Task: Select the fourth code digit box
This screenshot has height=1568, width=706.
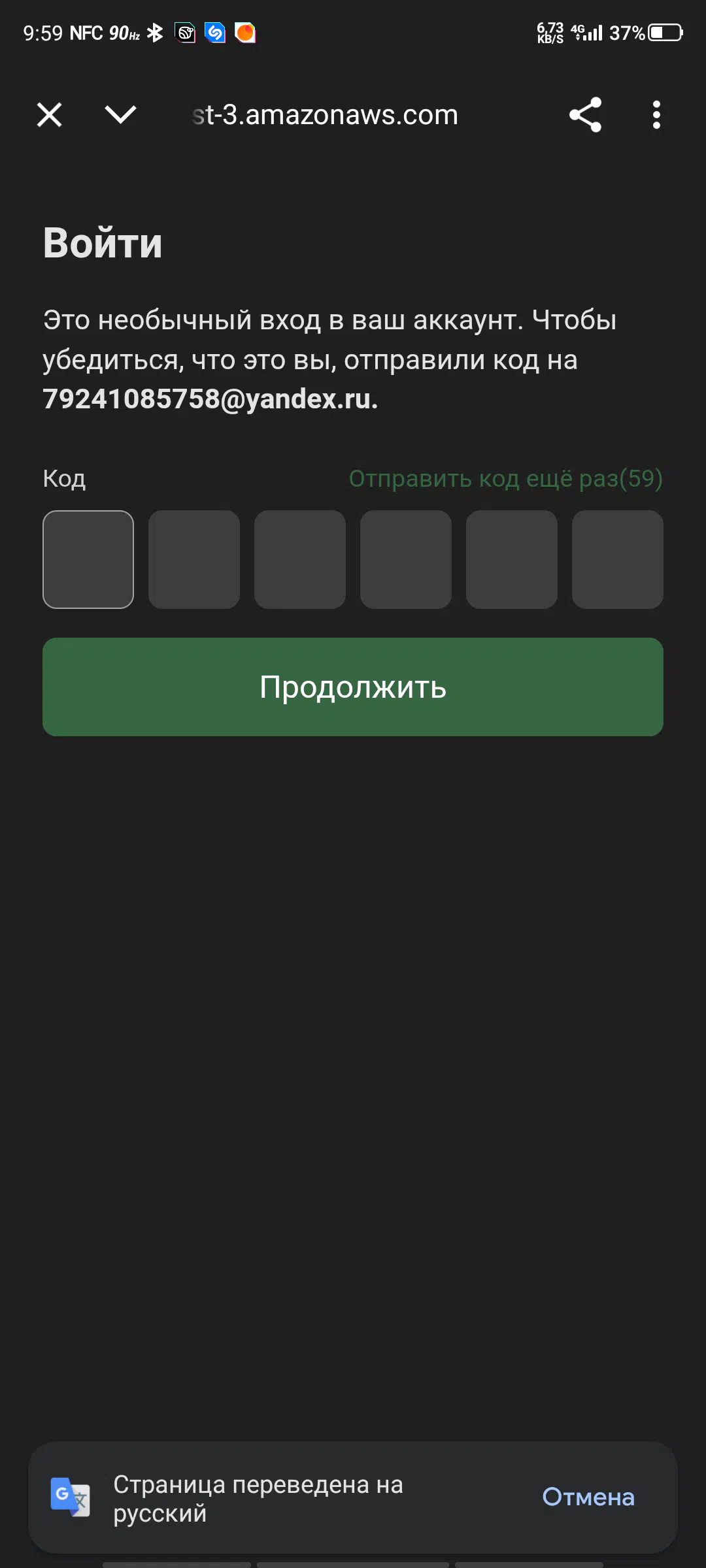Action: (x=406, y=559)
